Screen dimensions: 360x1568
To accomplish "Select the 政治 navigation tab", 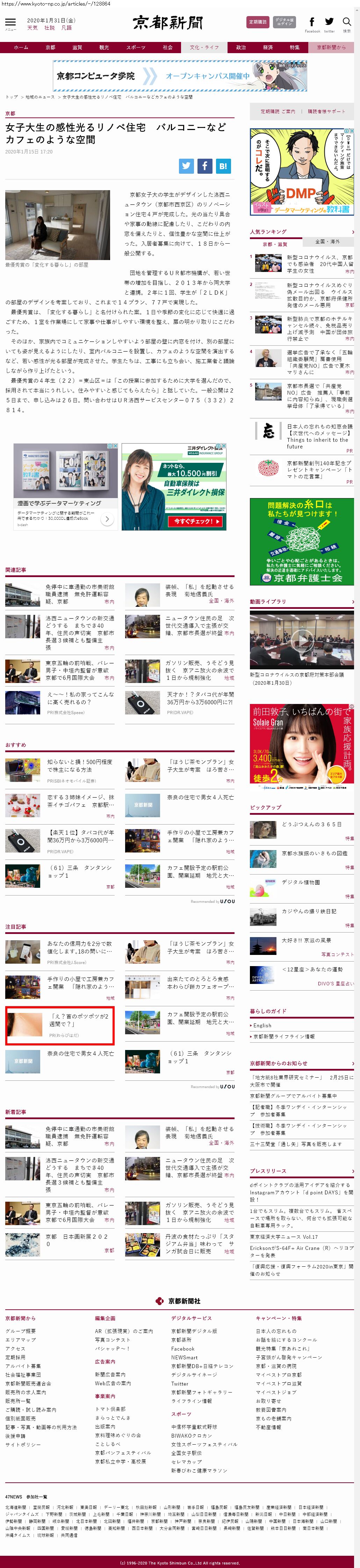I will pos(241,47).
